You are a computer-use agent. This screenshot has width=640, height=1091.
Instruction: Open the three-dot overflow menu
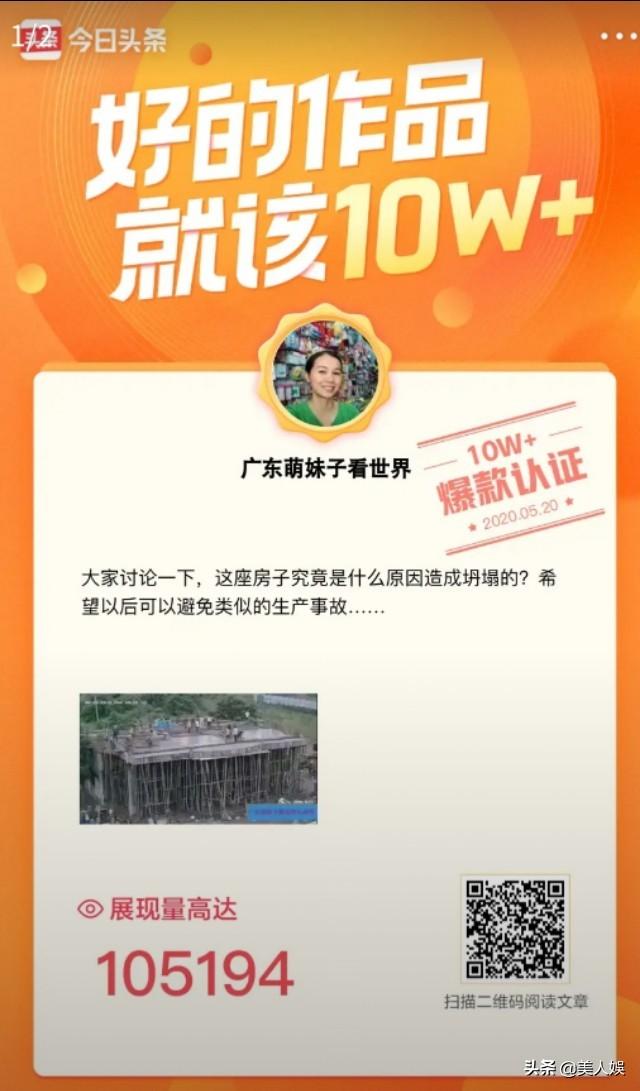(x=617, y=35)
